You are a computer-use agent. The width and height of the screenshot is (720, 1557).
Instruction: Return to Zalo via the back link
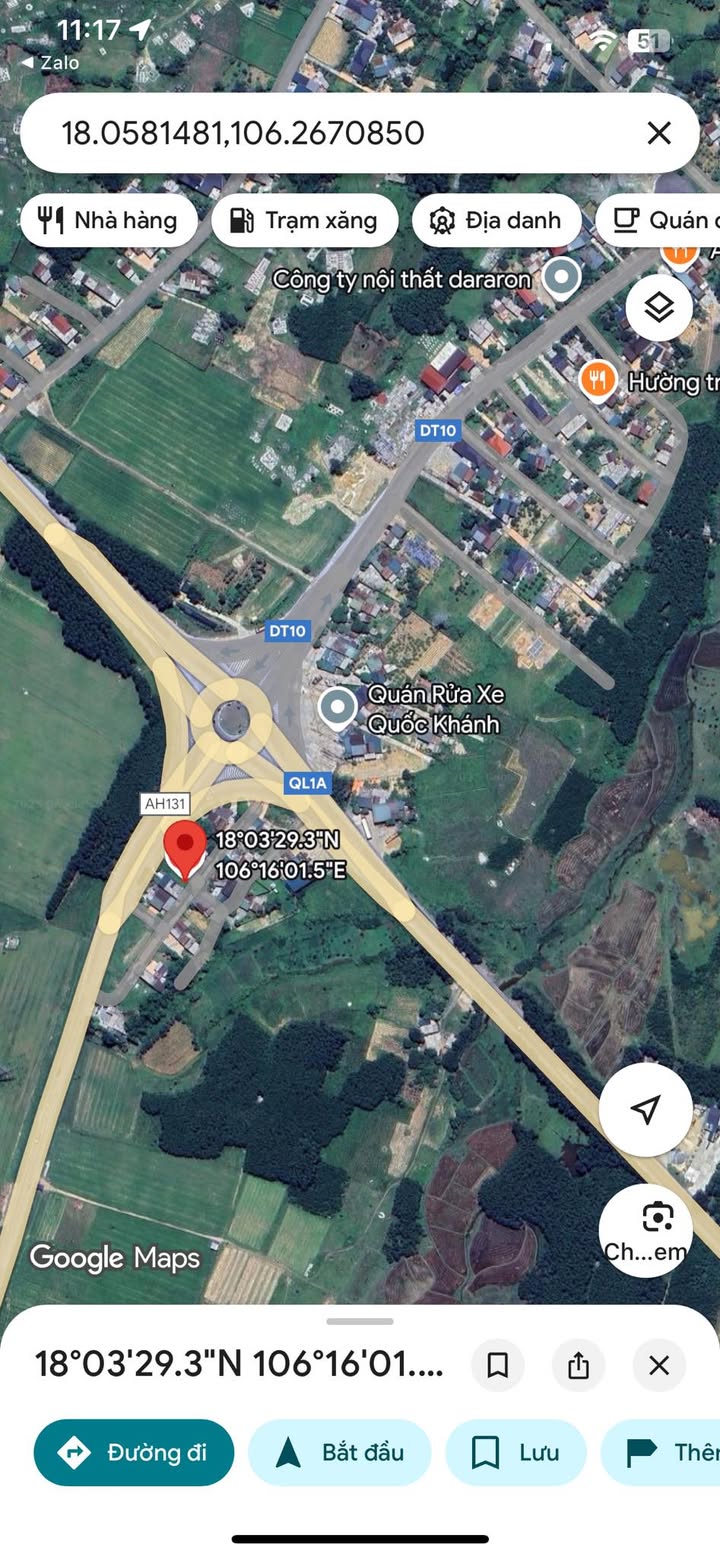click(x=50, y=63)
